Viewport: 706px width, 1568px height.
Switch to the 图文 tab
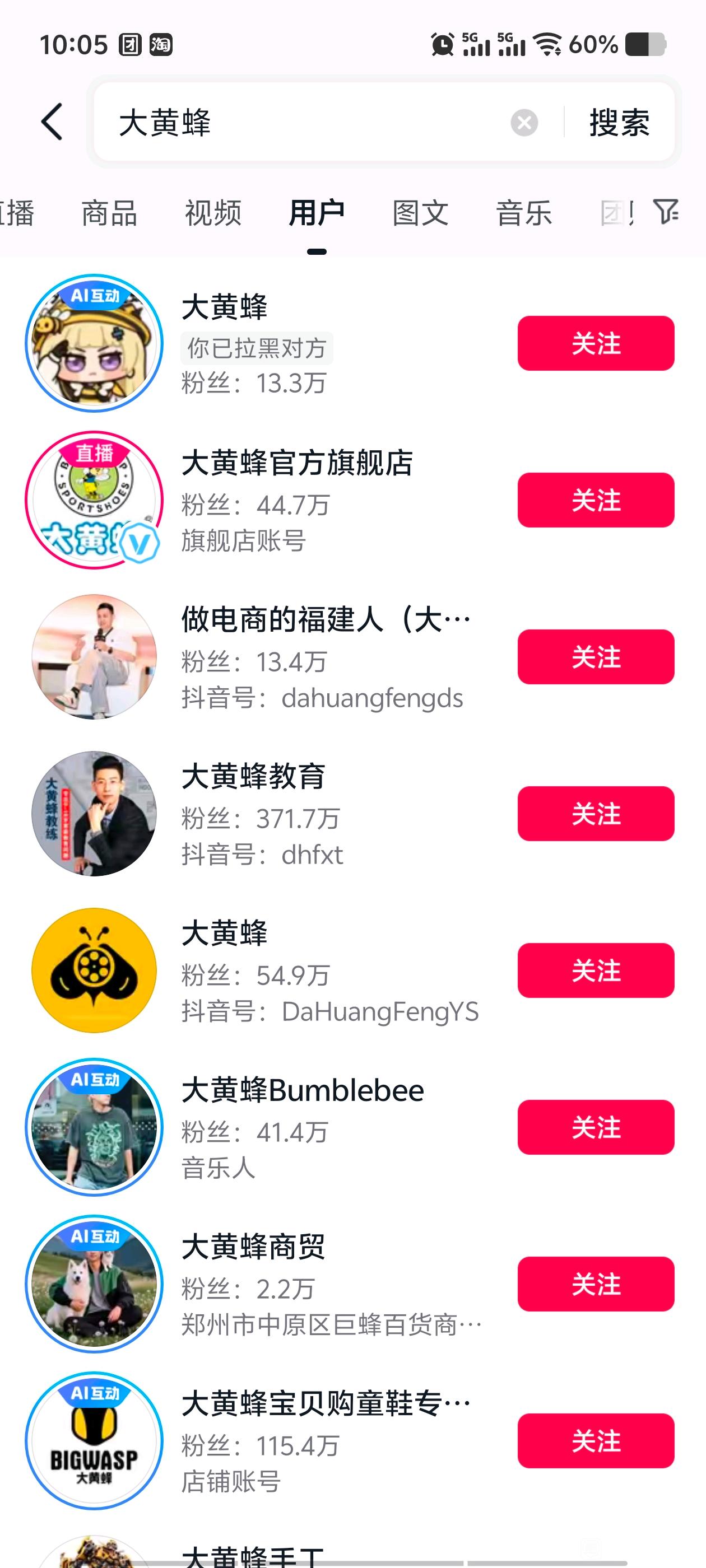coord(420,213)
